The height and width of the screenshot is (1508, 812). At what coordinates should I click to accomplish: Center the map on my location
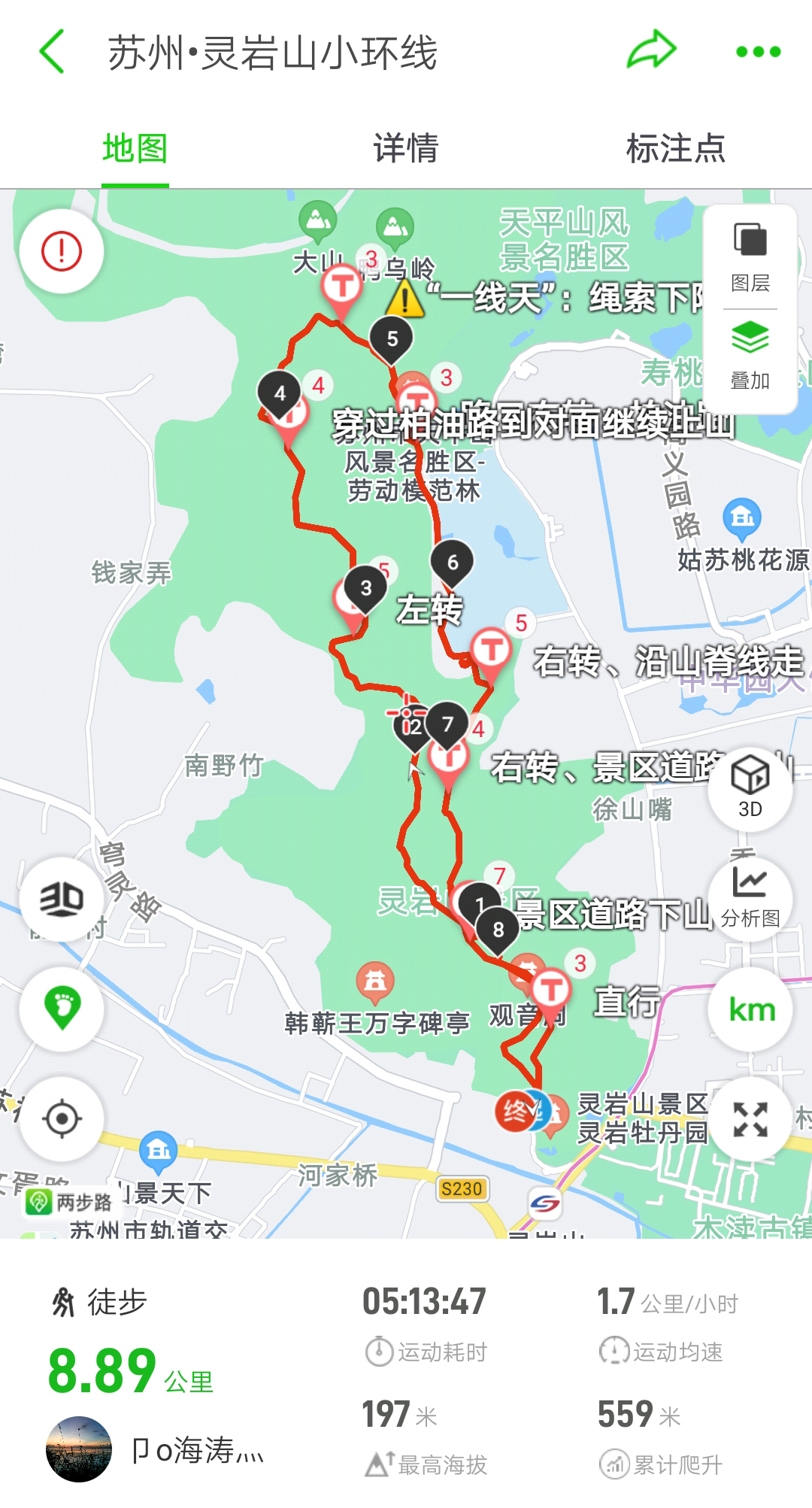tap(62, 1118)
